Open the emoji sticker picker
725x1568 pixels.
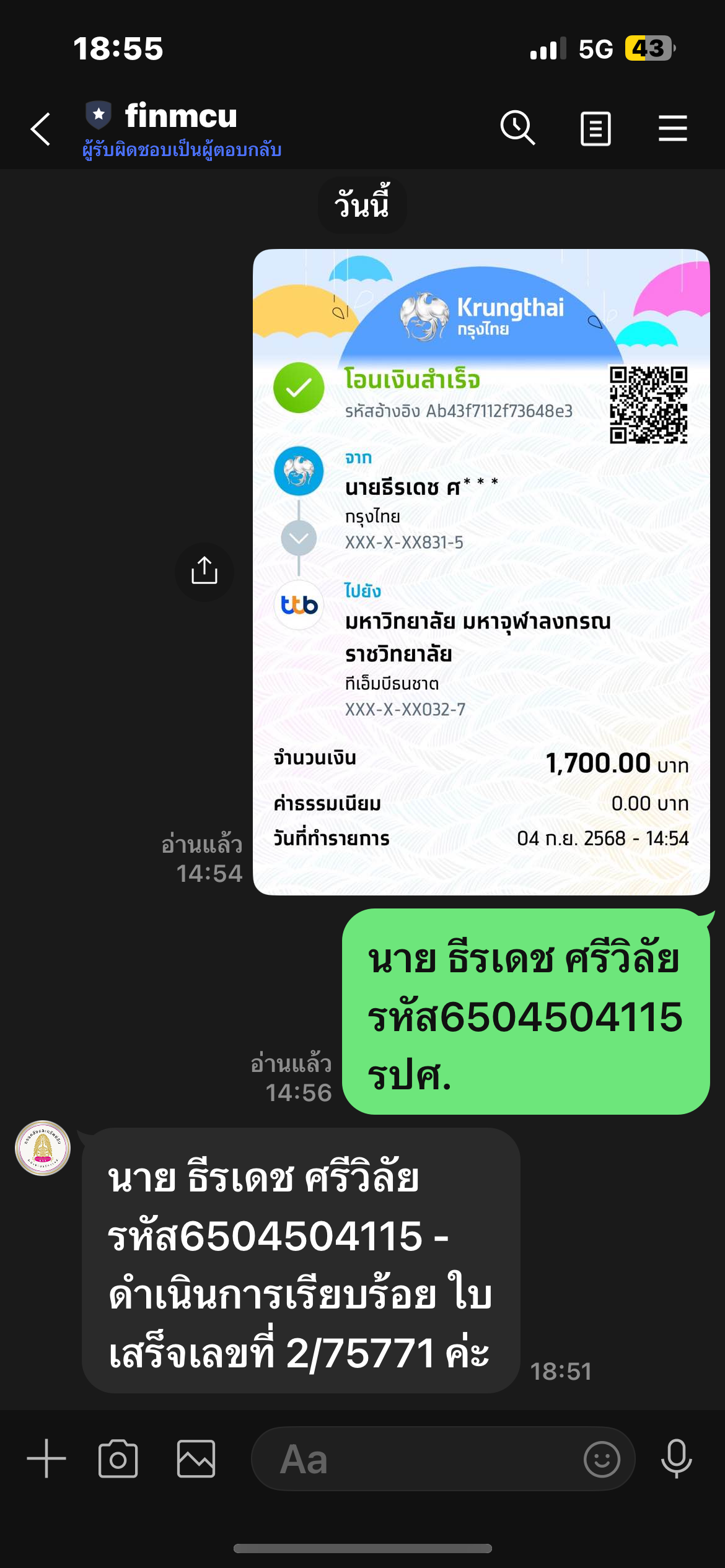(602, 1458)
